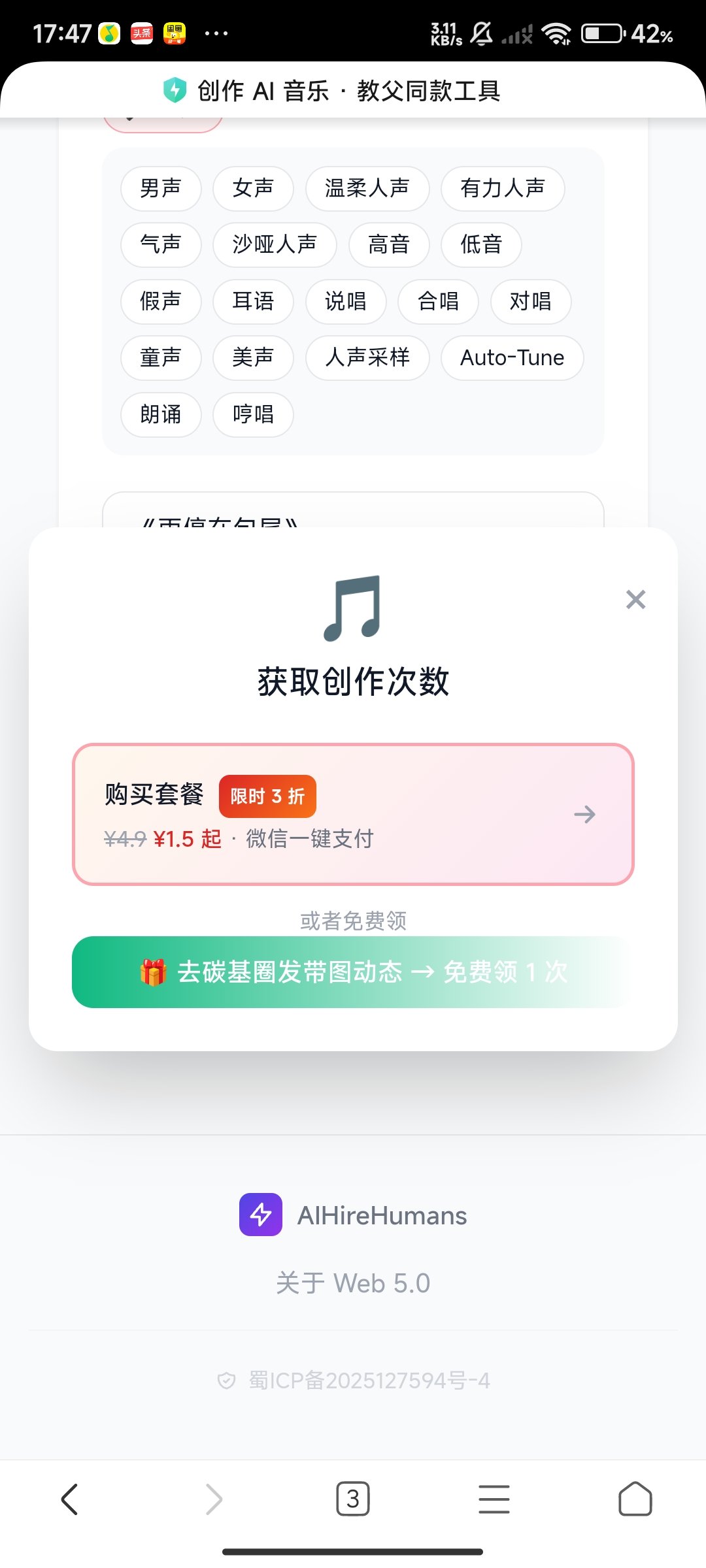Select the 哼唱 chip
The width and height of the screenshot is (706, 1568).
pos(253,414)
